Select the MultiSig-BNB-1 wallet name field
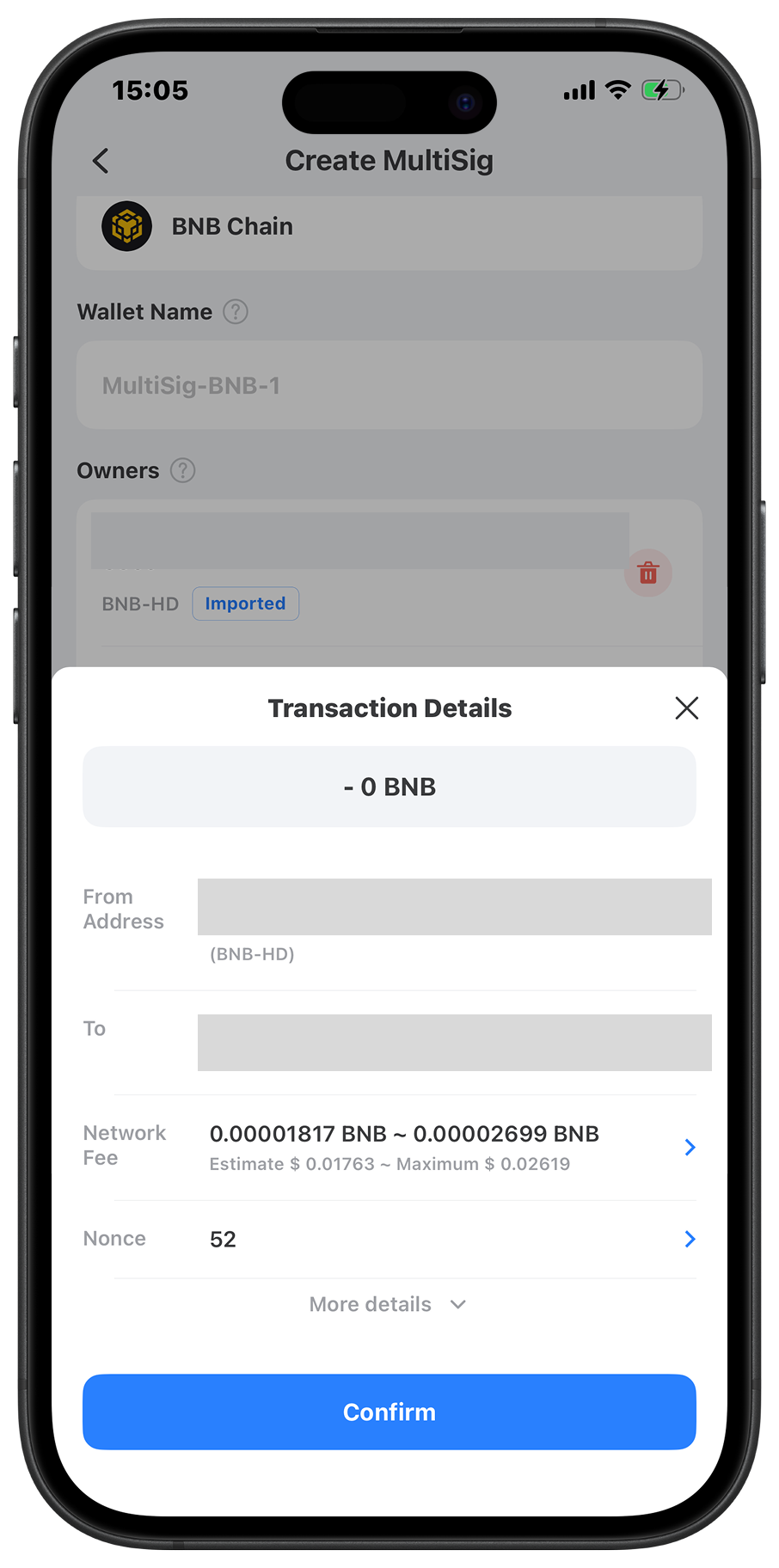Screen dimensions: 779x1568 pos(389,384)
